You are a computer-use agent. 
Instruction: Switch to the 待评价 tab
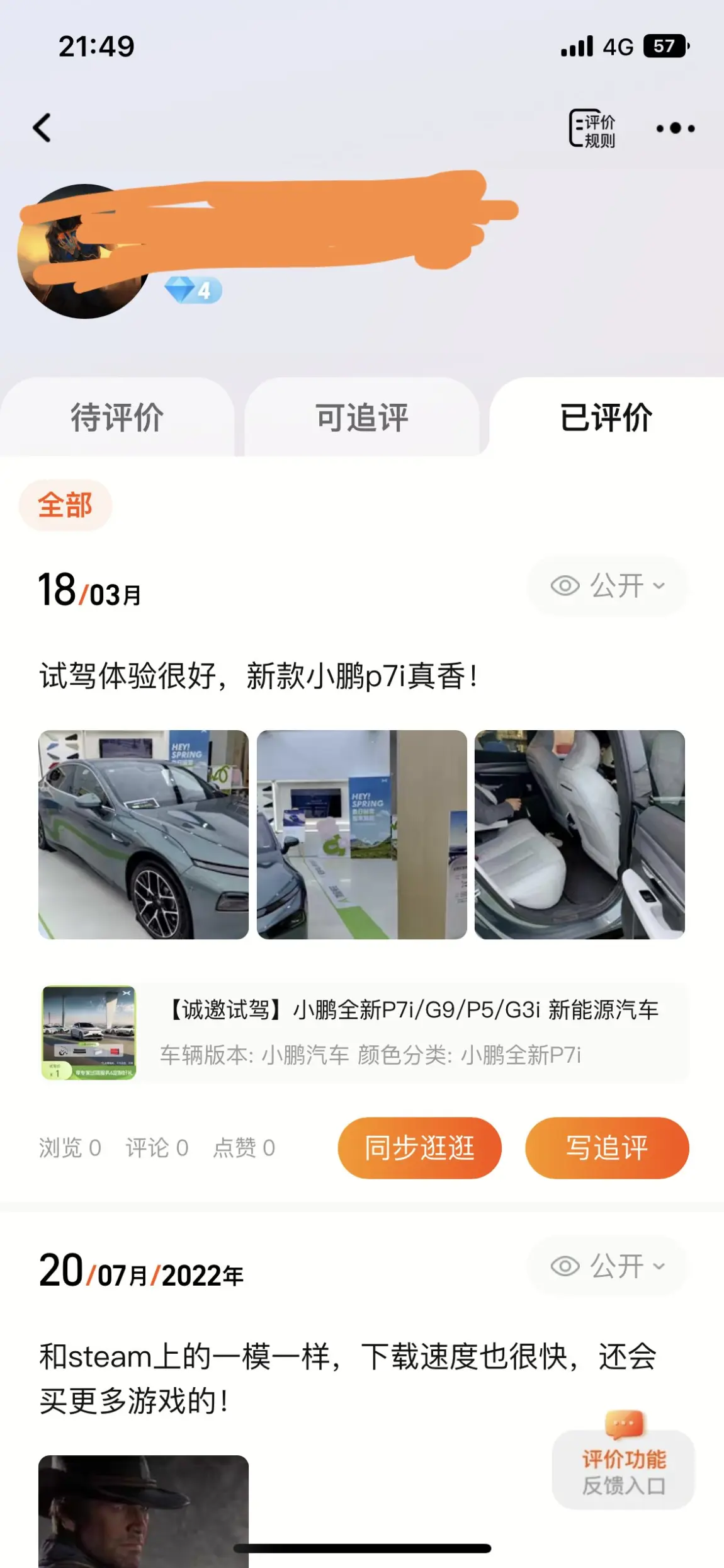coord(117,418)
